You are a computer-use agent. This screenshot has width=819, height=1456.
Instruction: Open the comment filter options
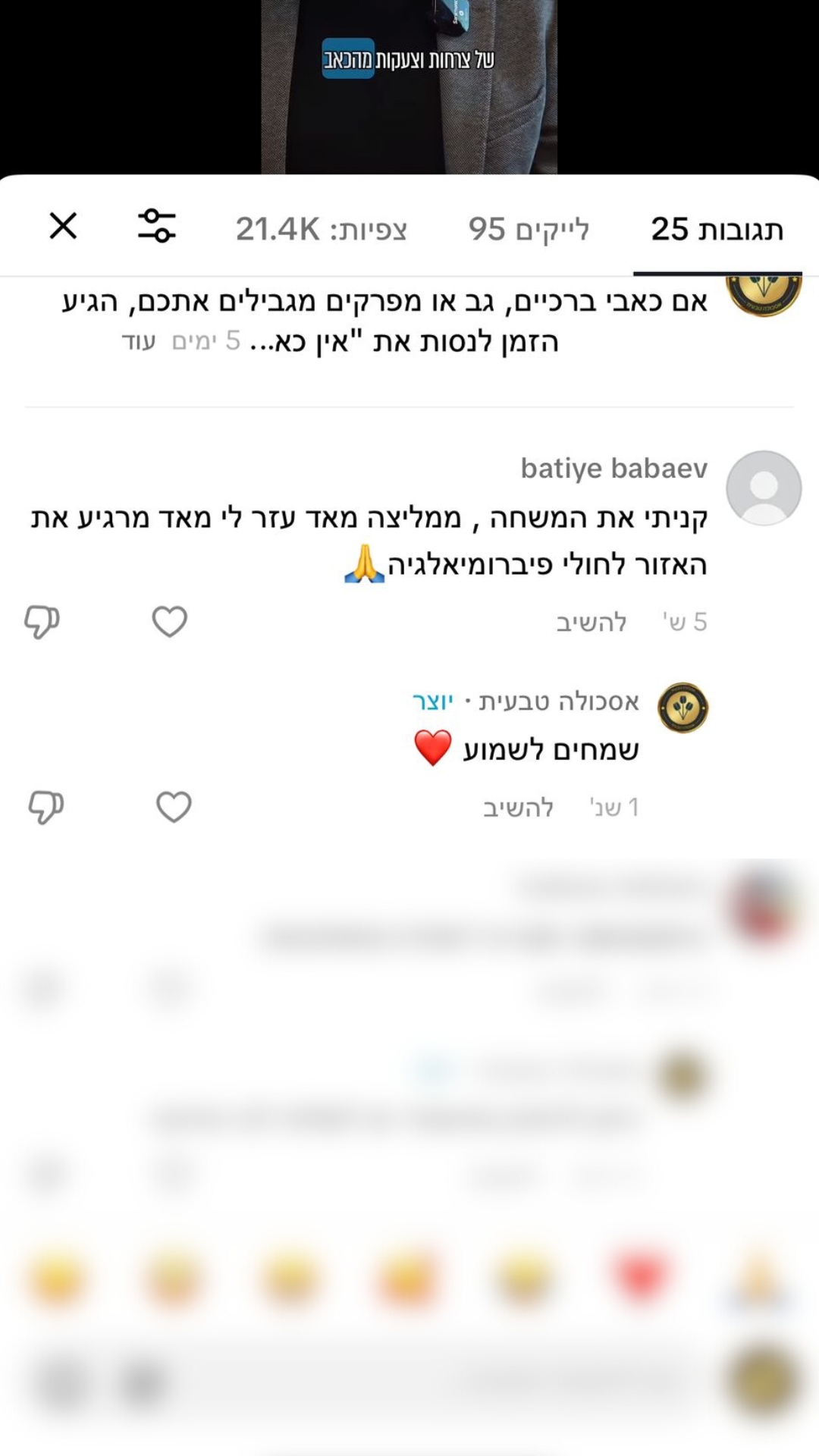click(157, 226)
